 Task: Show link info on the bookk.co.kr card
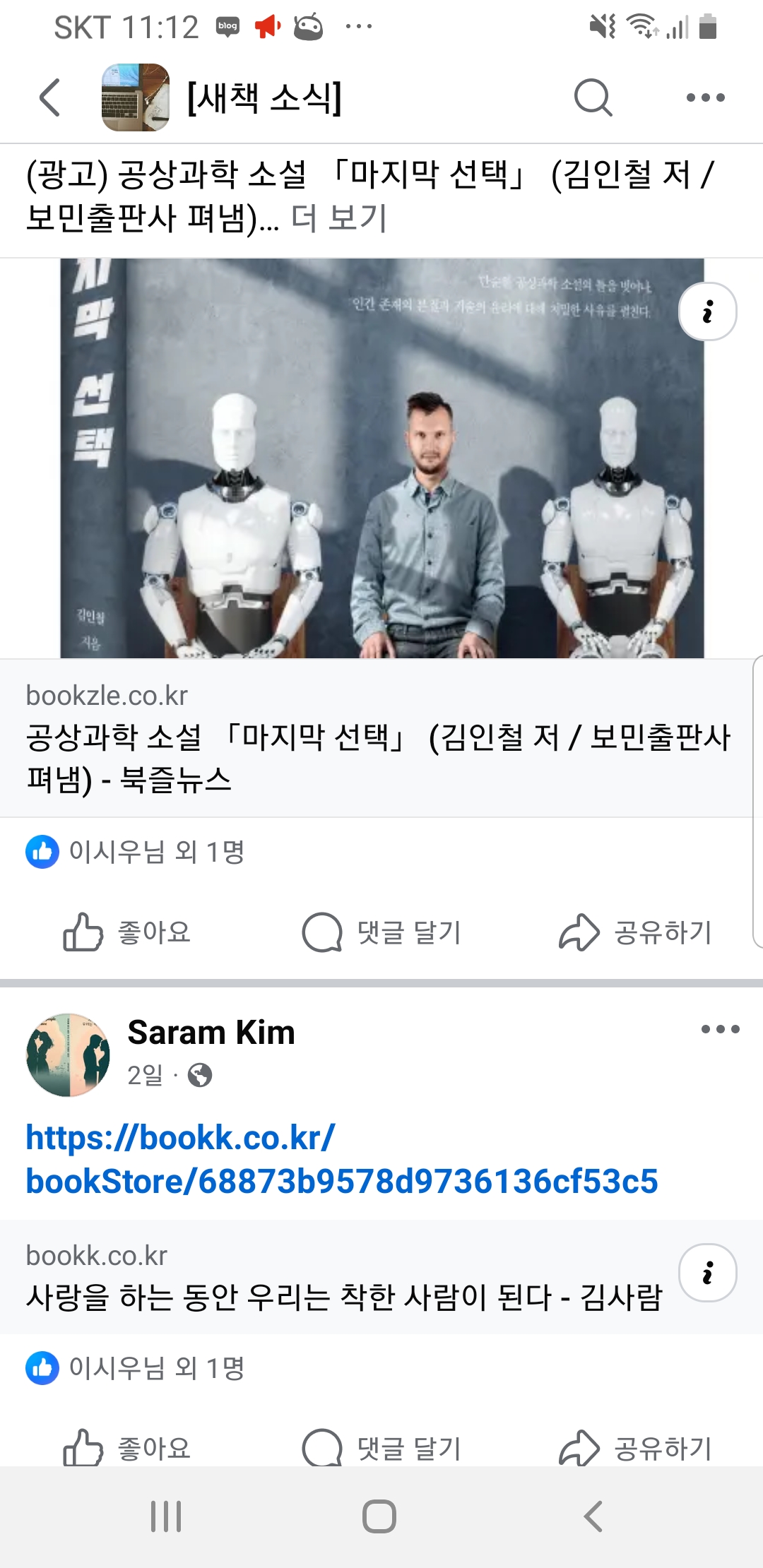(x=707, y=1273)
